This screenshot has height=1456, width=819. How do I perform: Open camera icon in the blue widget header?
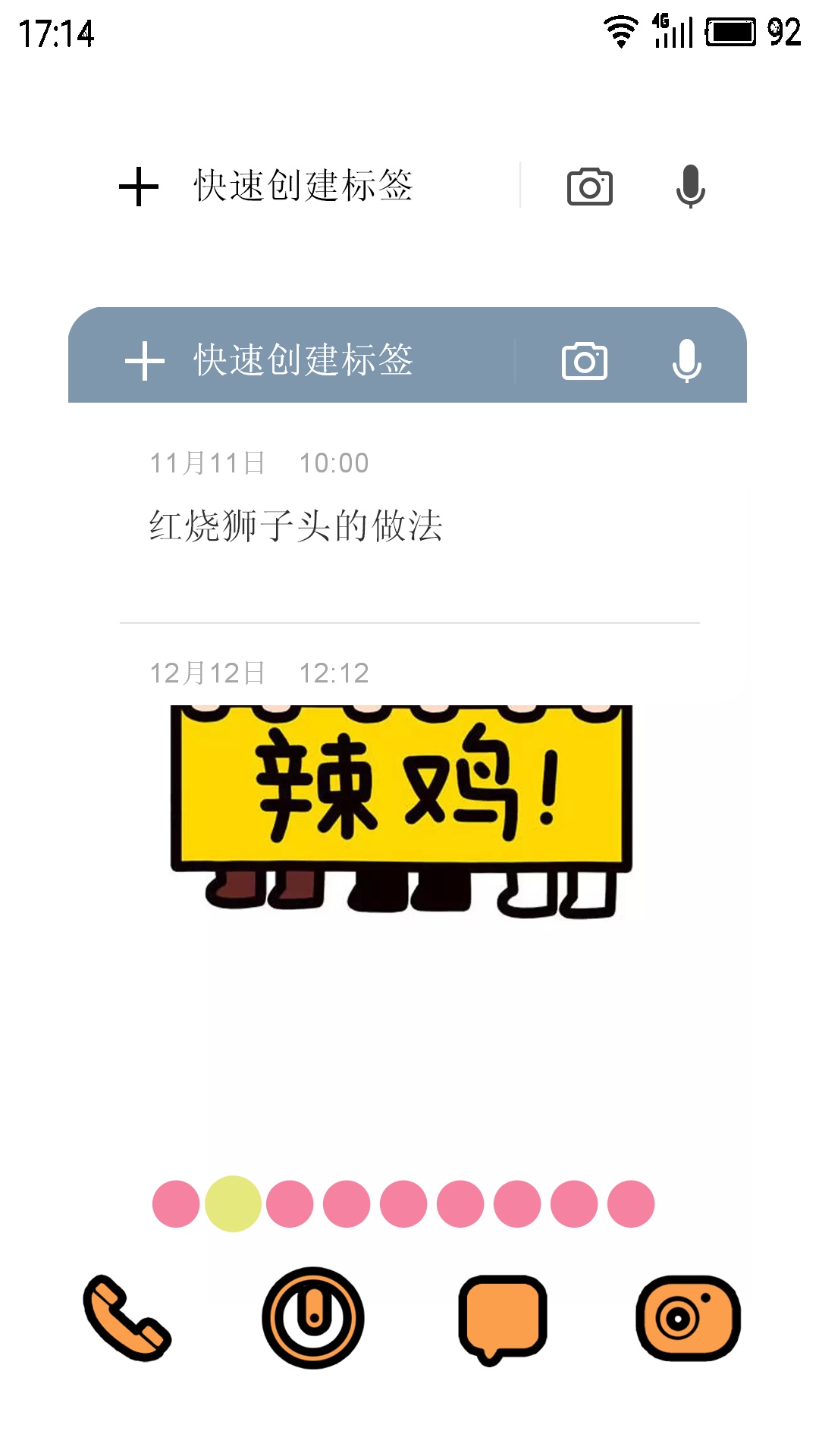(x=585, y=361)
